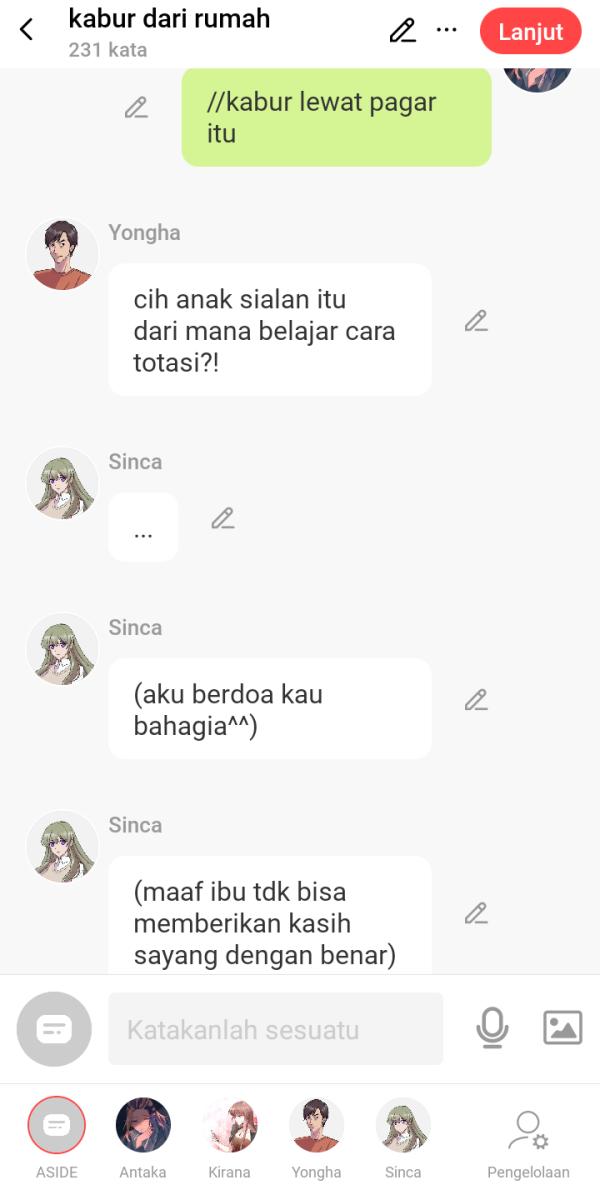The width and height of the screenshot is (600, 1190).
Task: Insert a picture with the image icon
Action: [x=562, y=1028]
